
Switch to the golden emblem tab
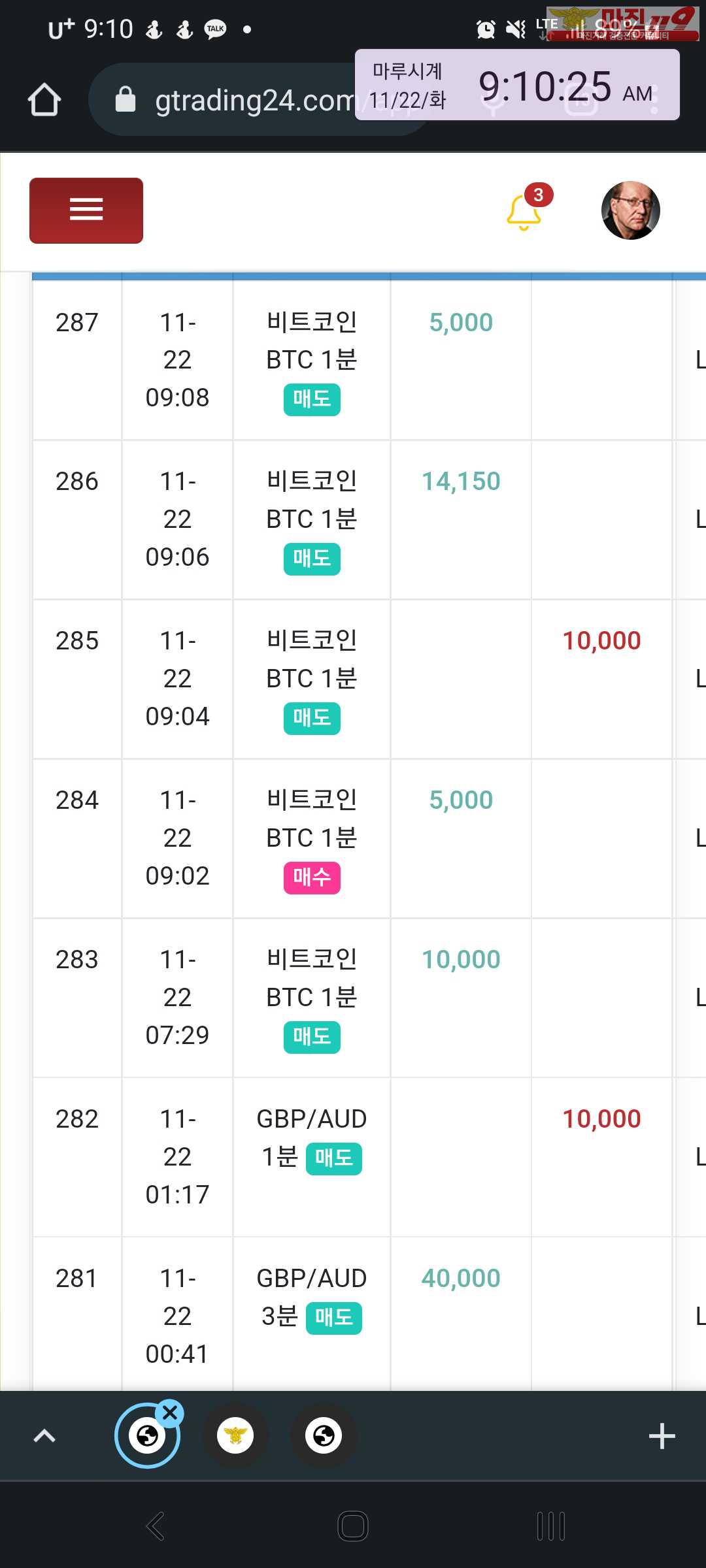click(x=235, y=1435)
